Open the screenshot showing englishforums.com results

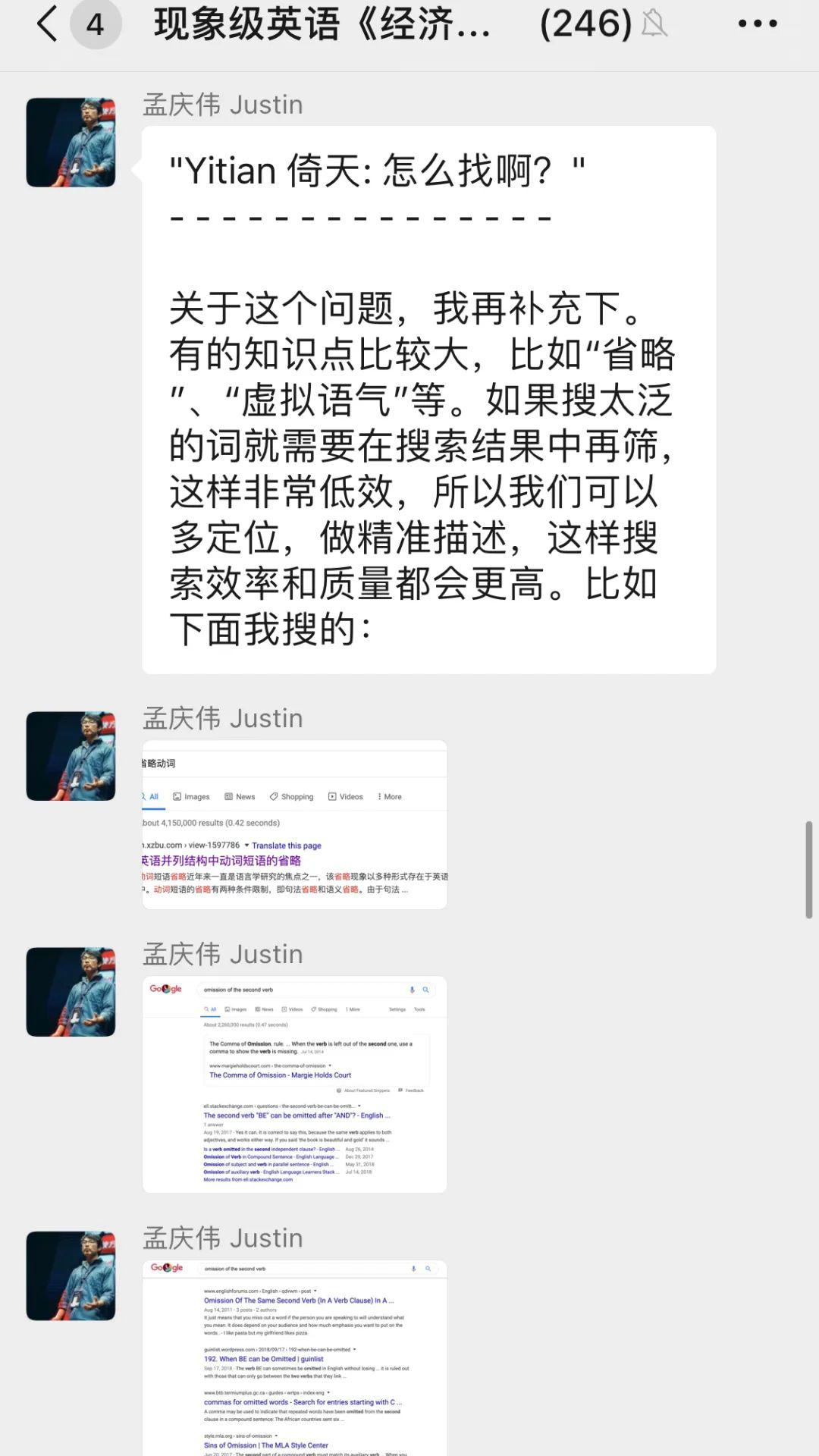click(294, 1357)
